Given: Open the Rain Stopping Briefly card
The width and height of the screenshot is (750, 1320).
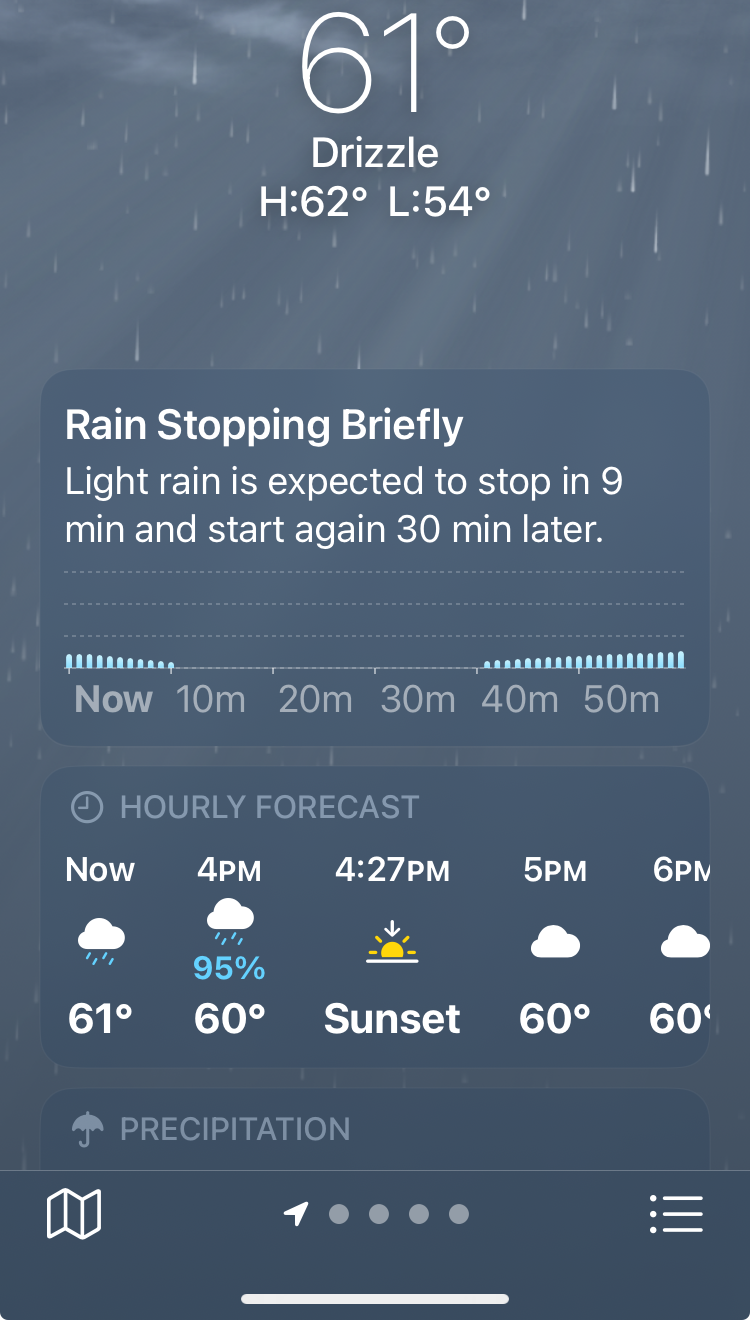Looking at the screenshot, I should click(x=375, y=558).
